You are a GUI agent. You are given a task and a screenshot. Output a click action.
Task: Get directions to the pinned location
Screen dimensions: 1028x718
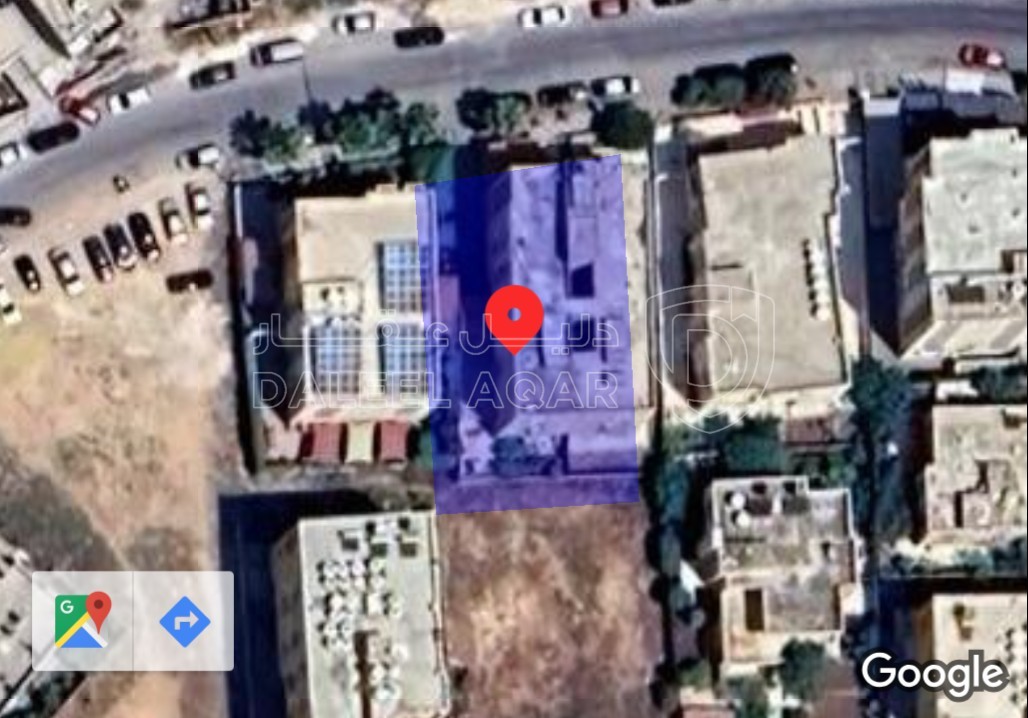pyautogui.click(x=185, y=621)
